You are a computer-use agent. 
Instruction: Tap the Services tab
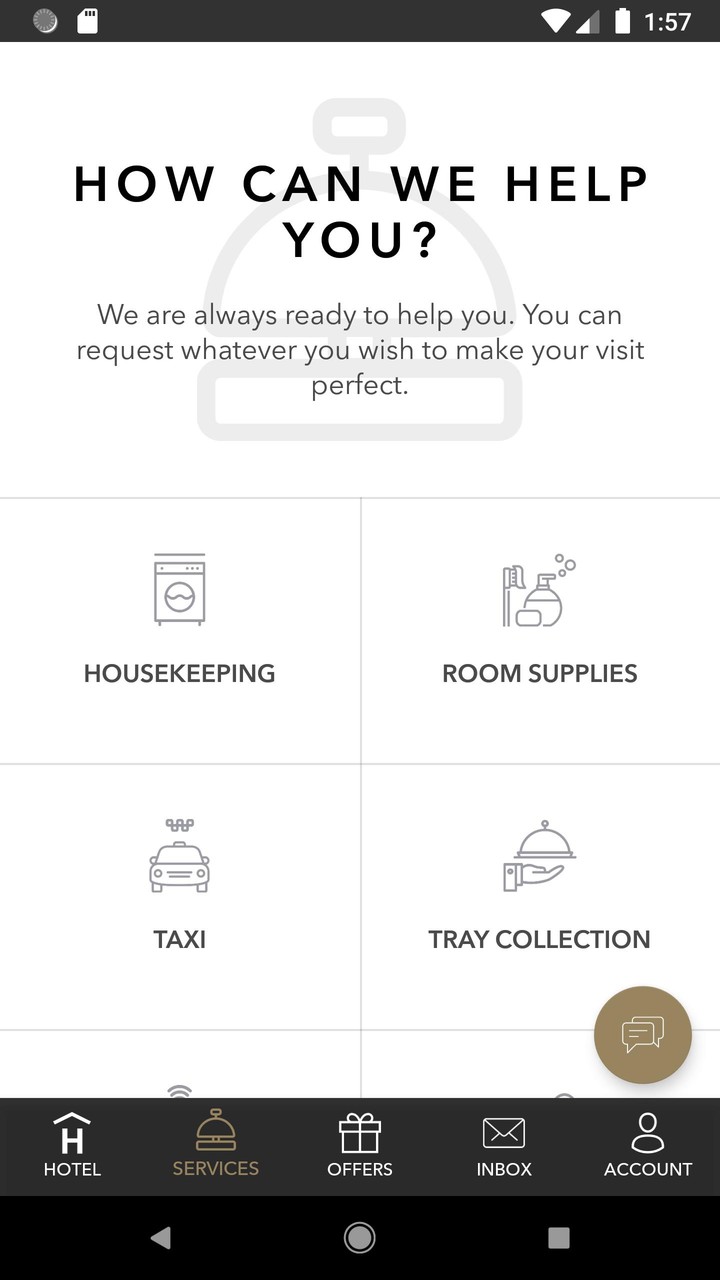(215, 1146)
